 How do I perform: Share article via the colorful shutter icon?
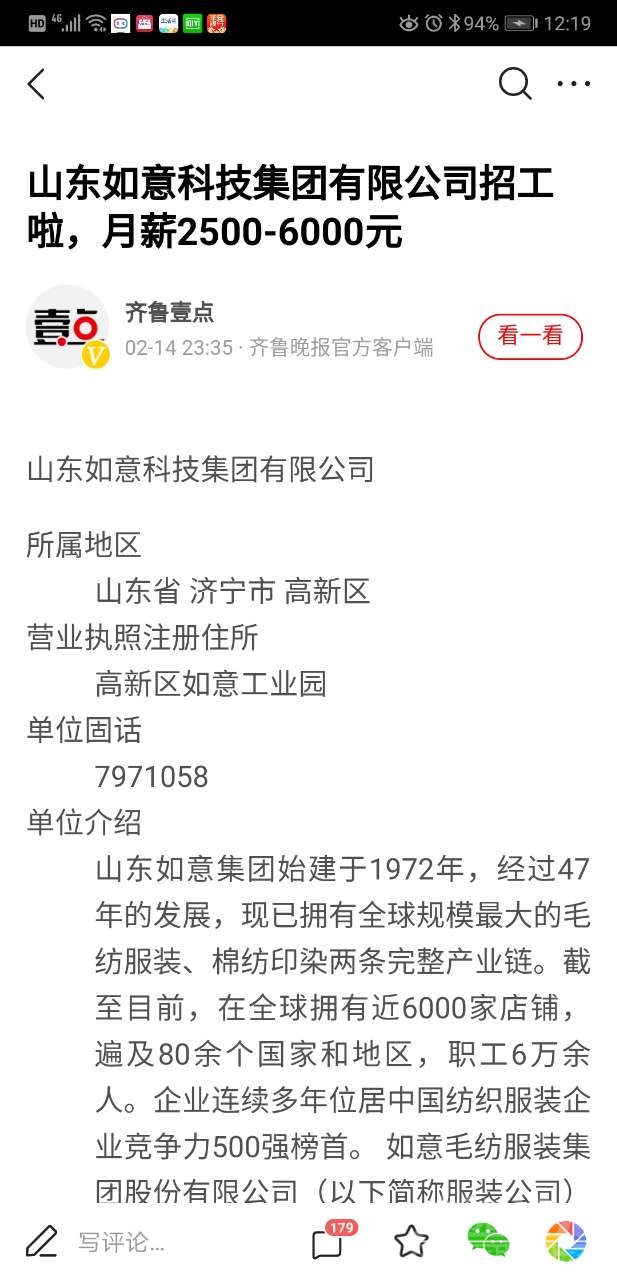pos(566,1242)
